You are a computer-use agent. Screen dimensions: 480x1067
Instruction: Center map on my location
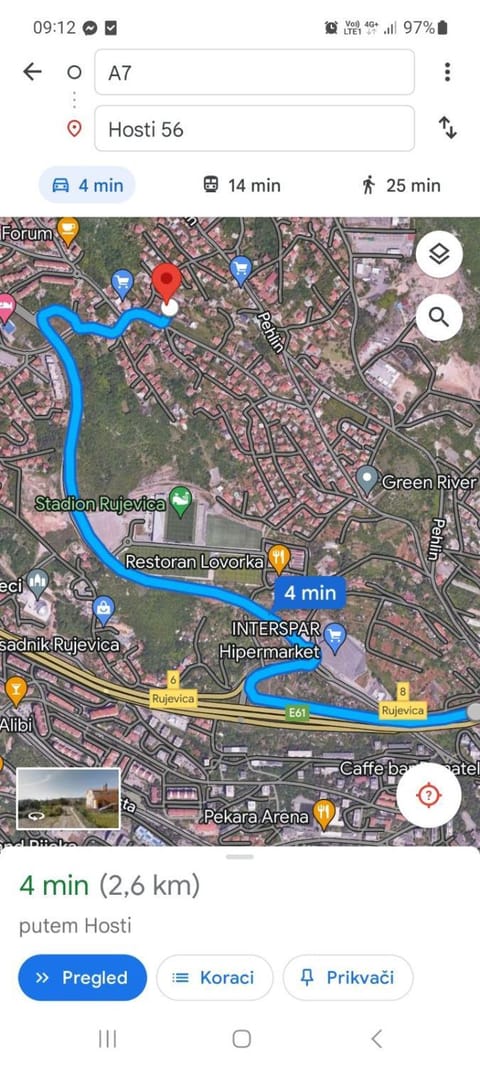[x=428, y=795]
